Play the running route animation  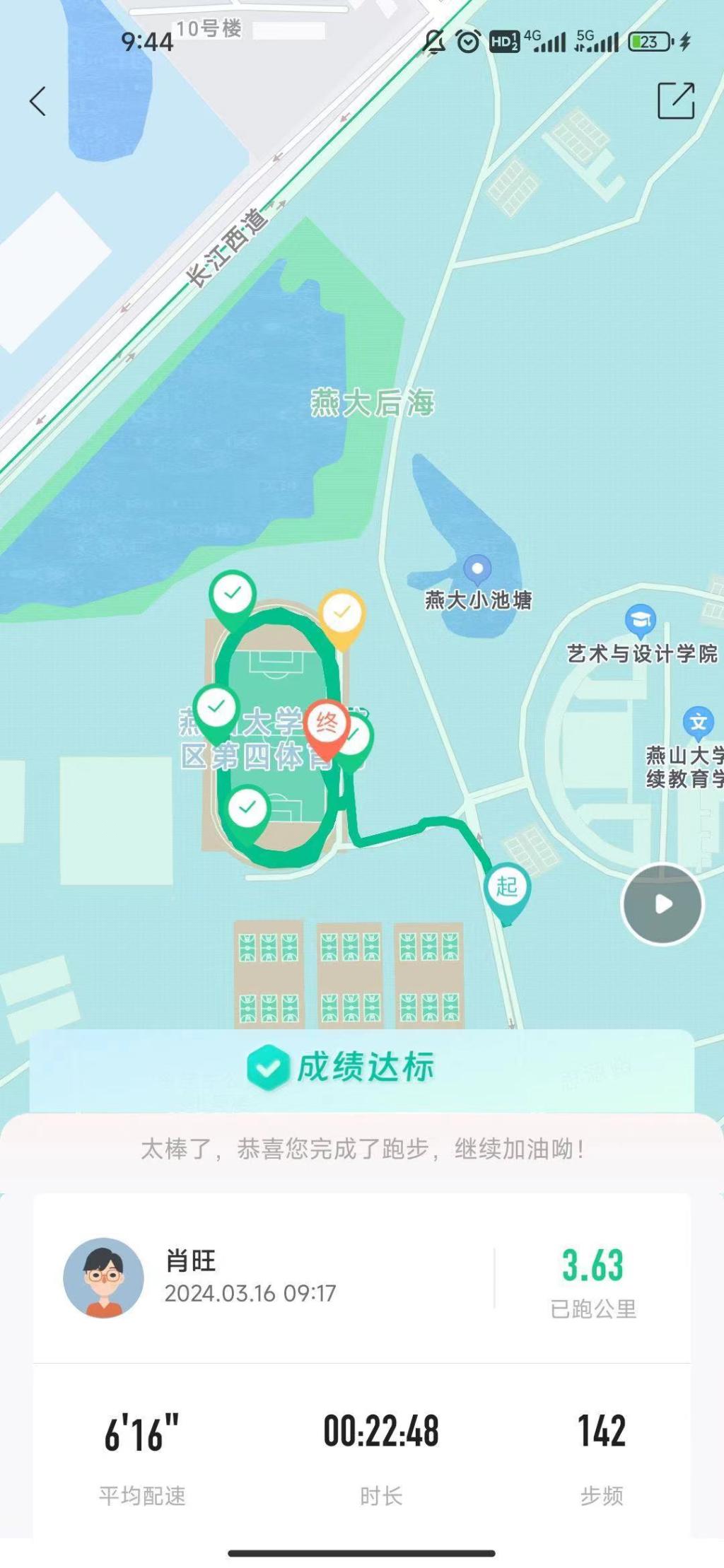(x=662, y=904)
